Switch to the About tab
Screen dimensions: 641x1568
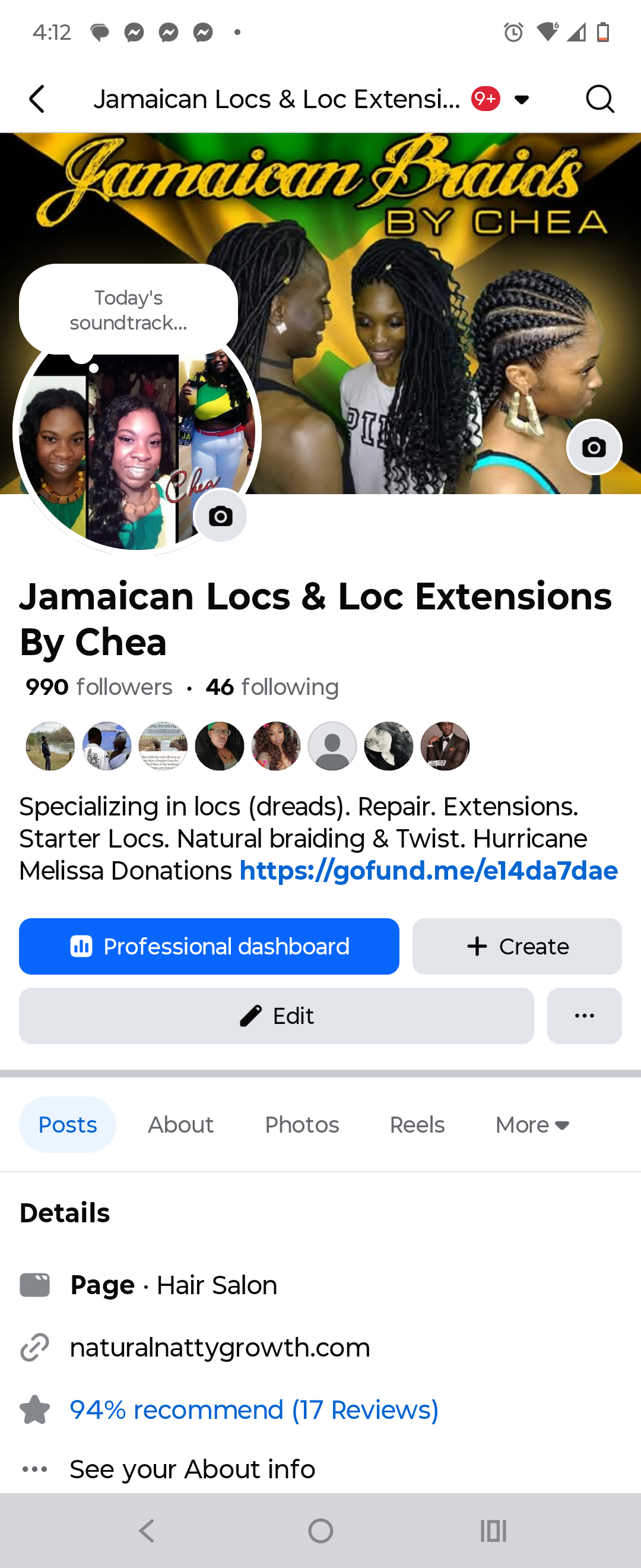[180, 1125]
